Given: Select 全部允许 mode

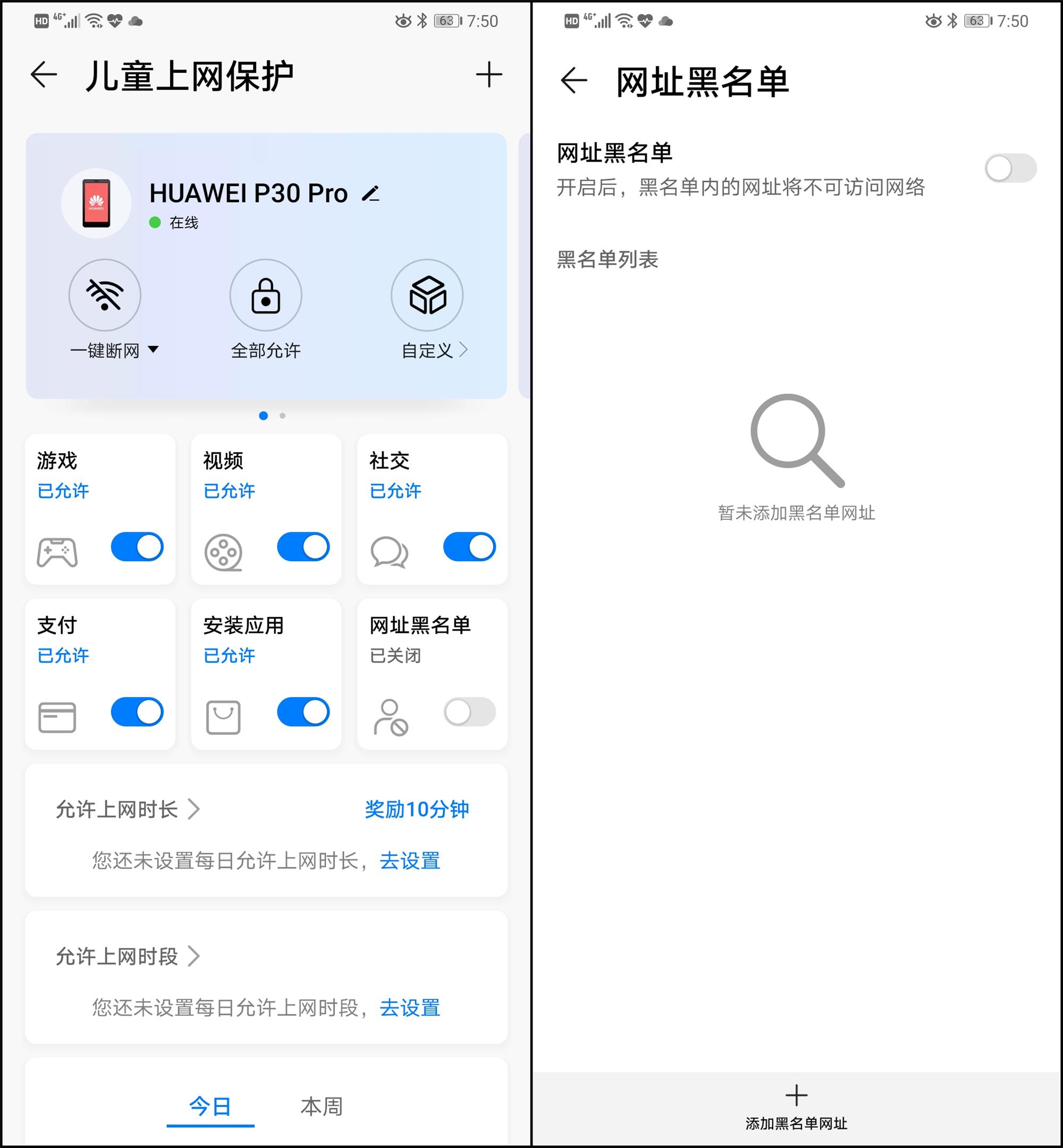Looking at the screenshot, I should click(266, 295).
